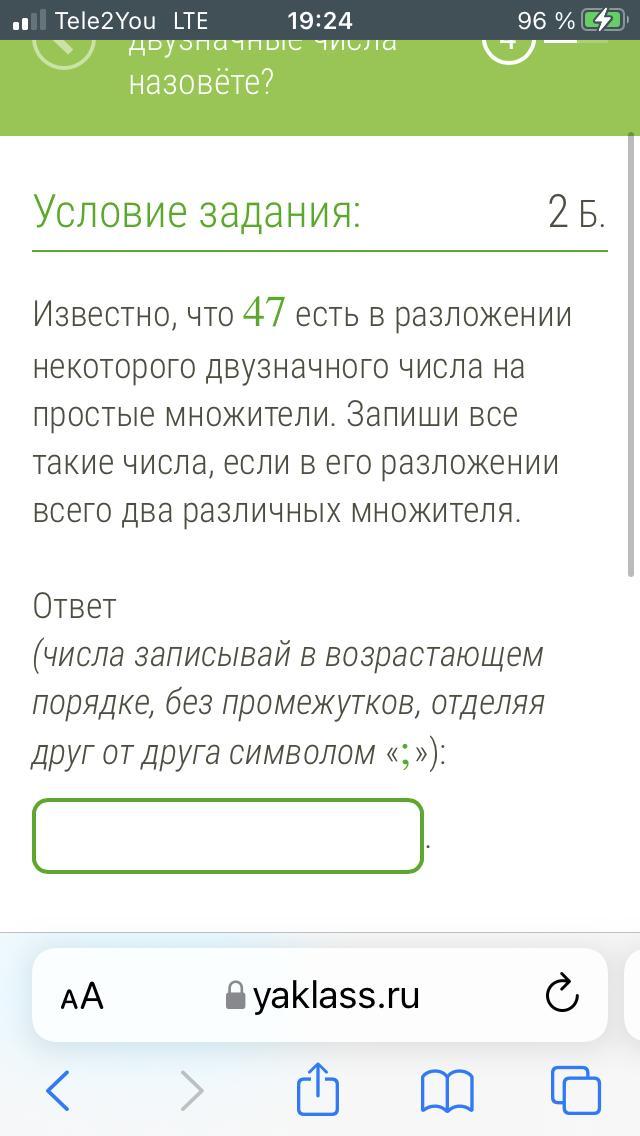Go back to the previous page
Viewport: 640px width, 1136px height.
(x=58, y=1090)
